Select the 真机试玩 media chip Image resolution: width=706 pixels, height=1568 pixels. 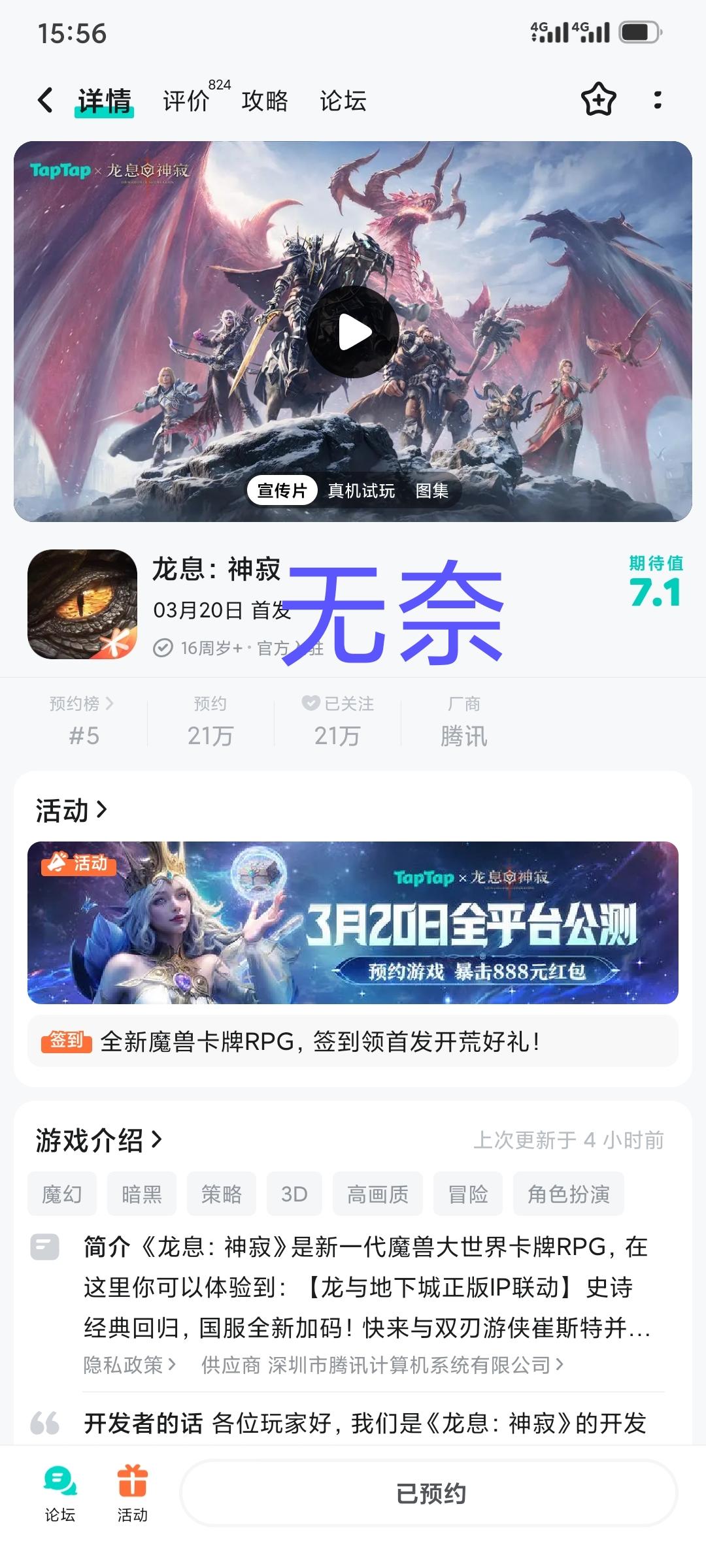coord(361,491)
